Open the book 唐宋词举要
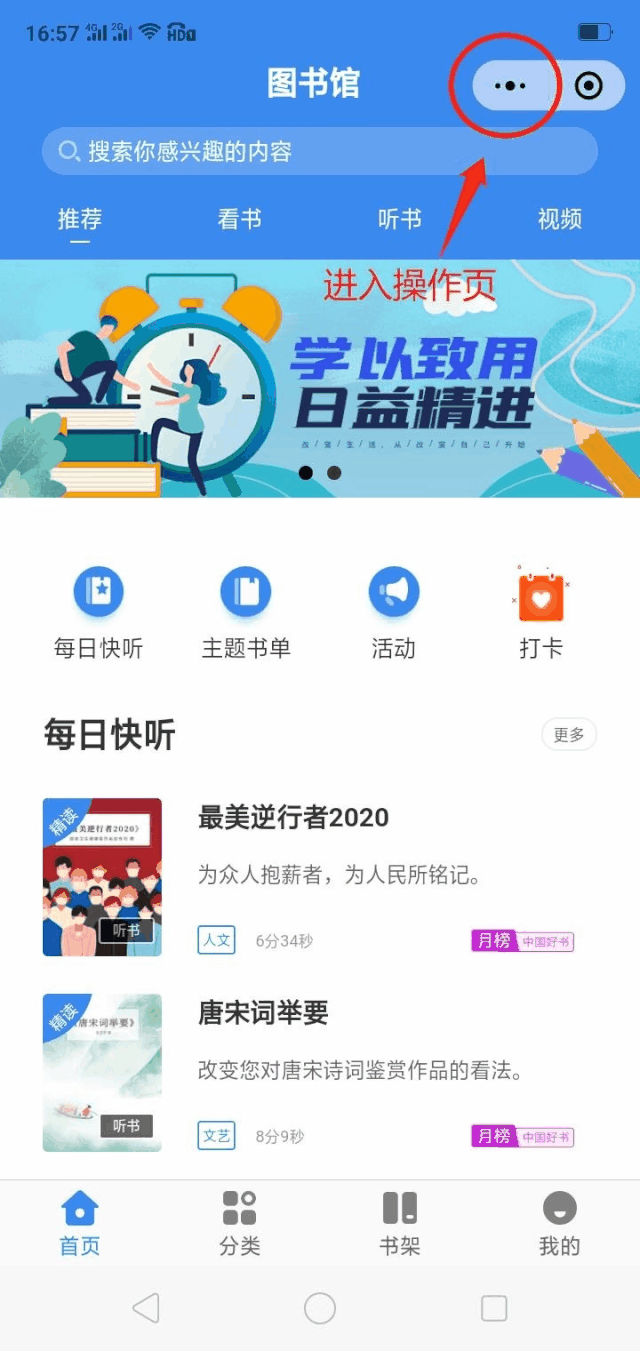Screen dimensions: 640x1351 tap(263, 1013)
